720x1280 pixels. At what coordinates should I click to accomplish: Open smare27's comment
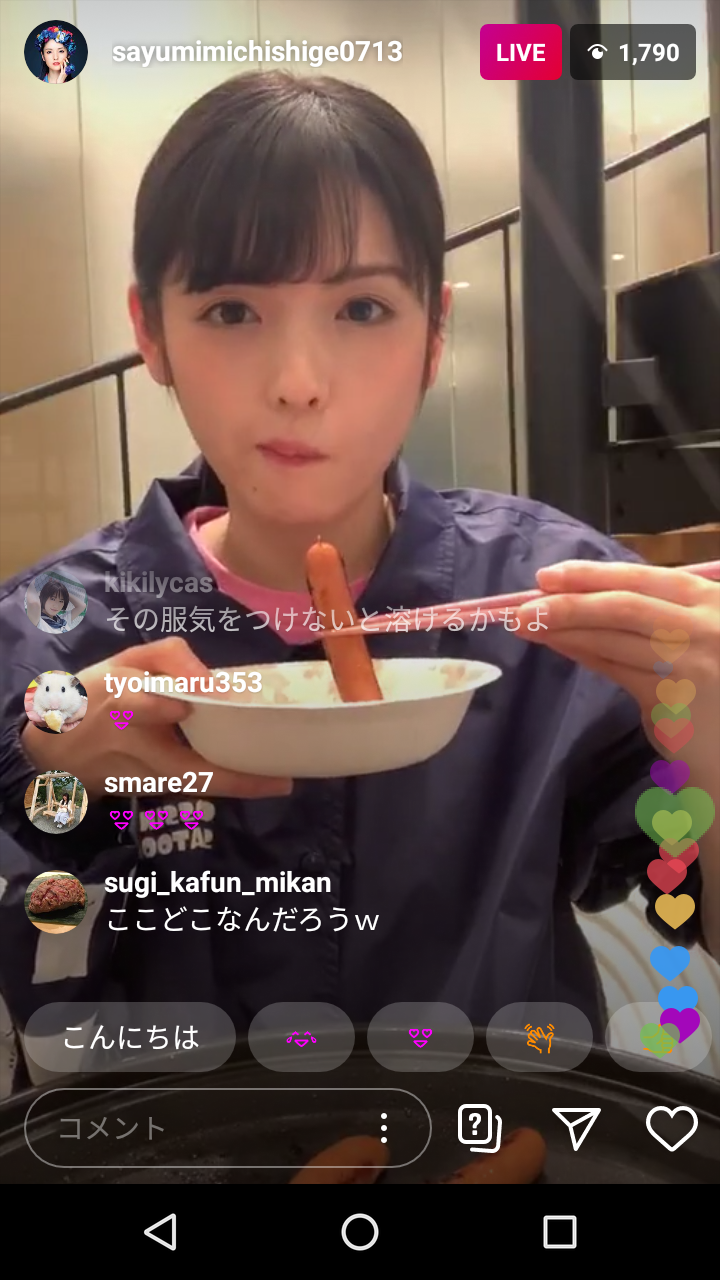[x=158, y=801]
